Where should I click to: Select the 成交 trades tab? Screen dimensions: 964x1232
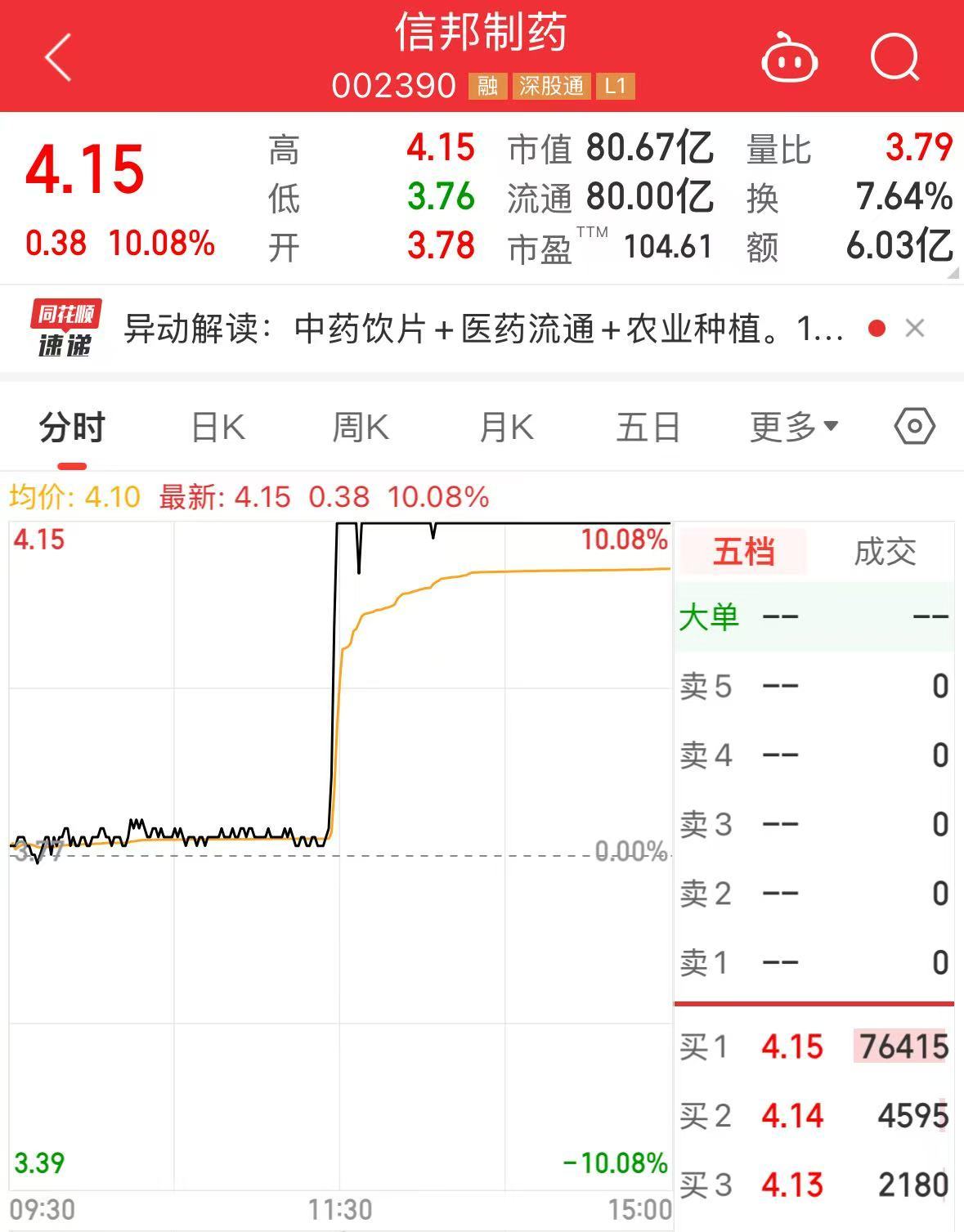pos(885,552)
